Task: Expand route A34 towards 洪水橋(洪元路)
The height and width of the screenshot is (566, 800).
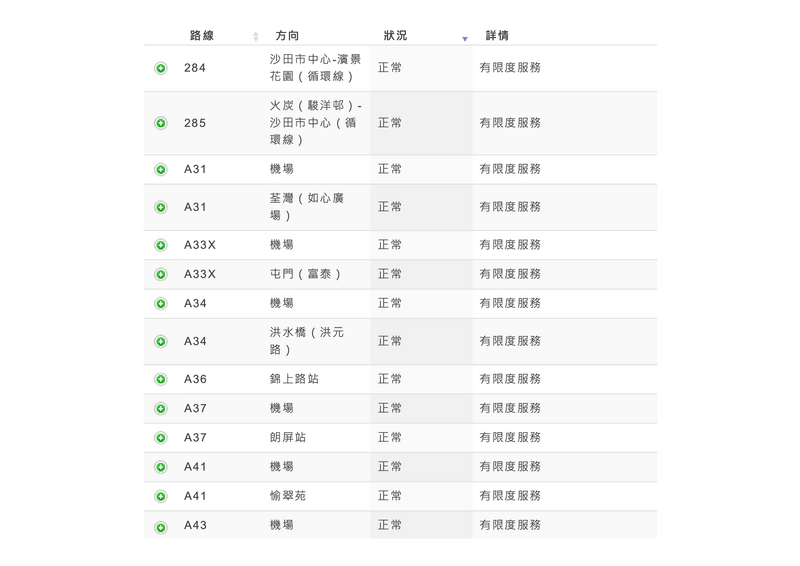Action: 161,341
